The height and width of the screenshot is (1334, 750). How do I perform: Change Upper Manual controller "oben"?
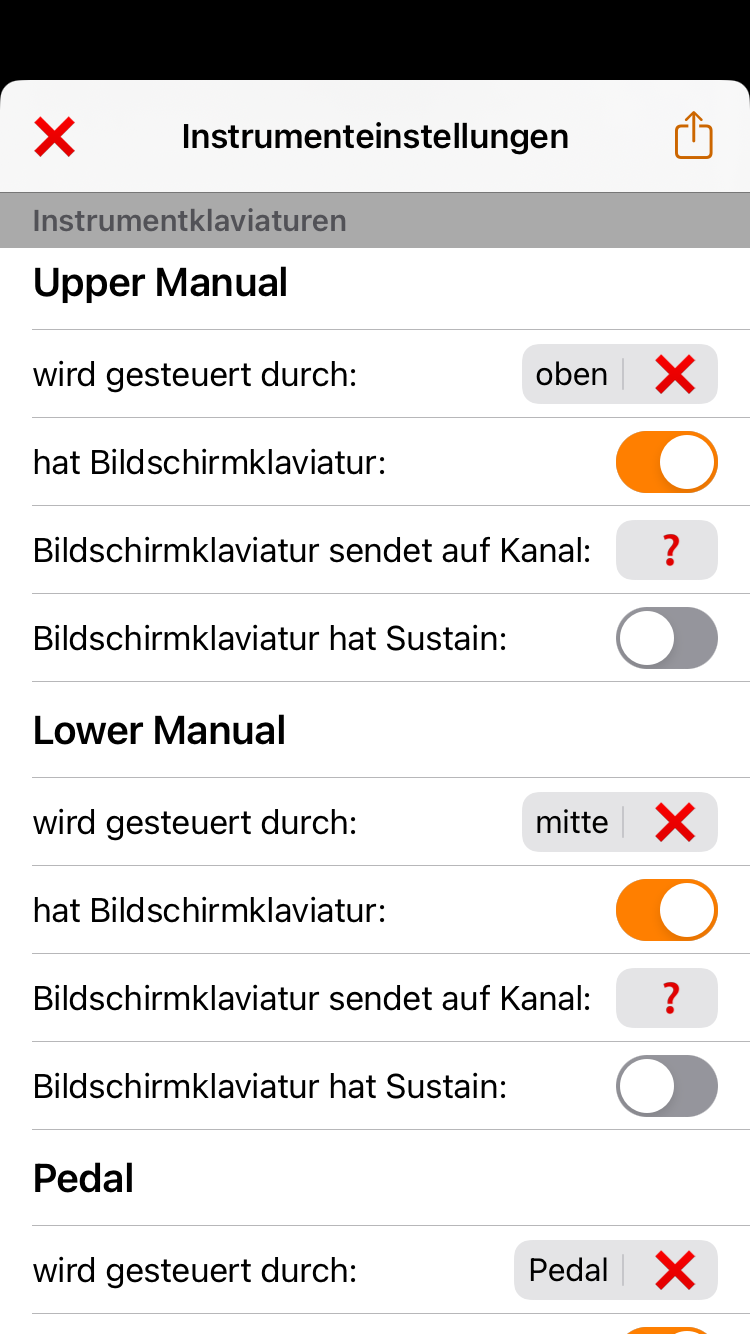click(x=572, y=374)
